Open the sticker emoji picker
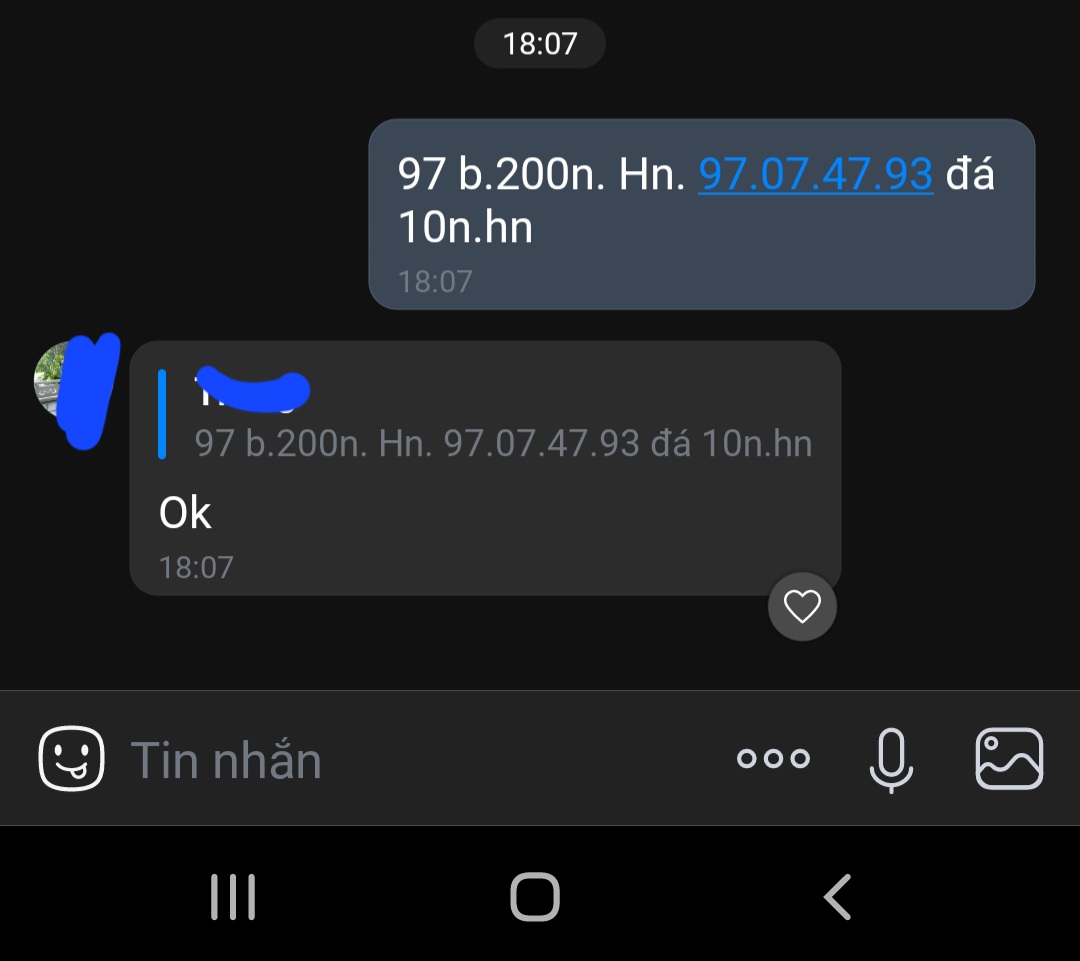 (71, 759)
